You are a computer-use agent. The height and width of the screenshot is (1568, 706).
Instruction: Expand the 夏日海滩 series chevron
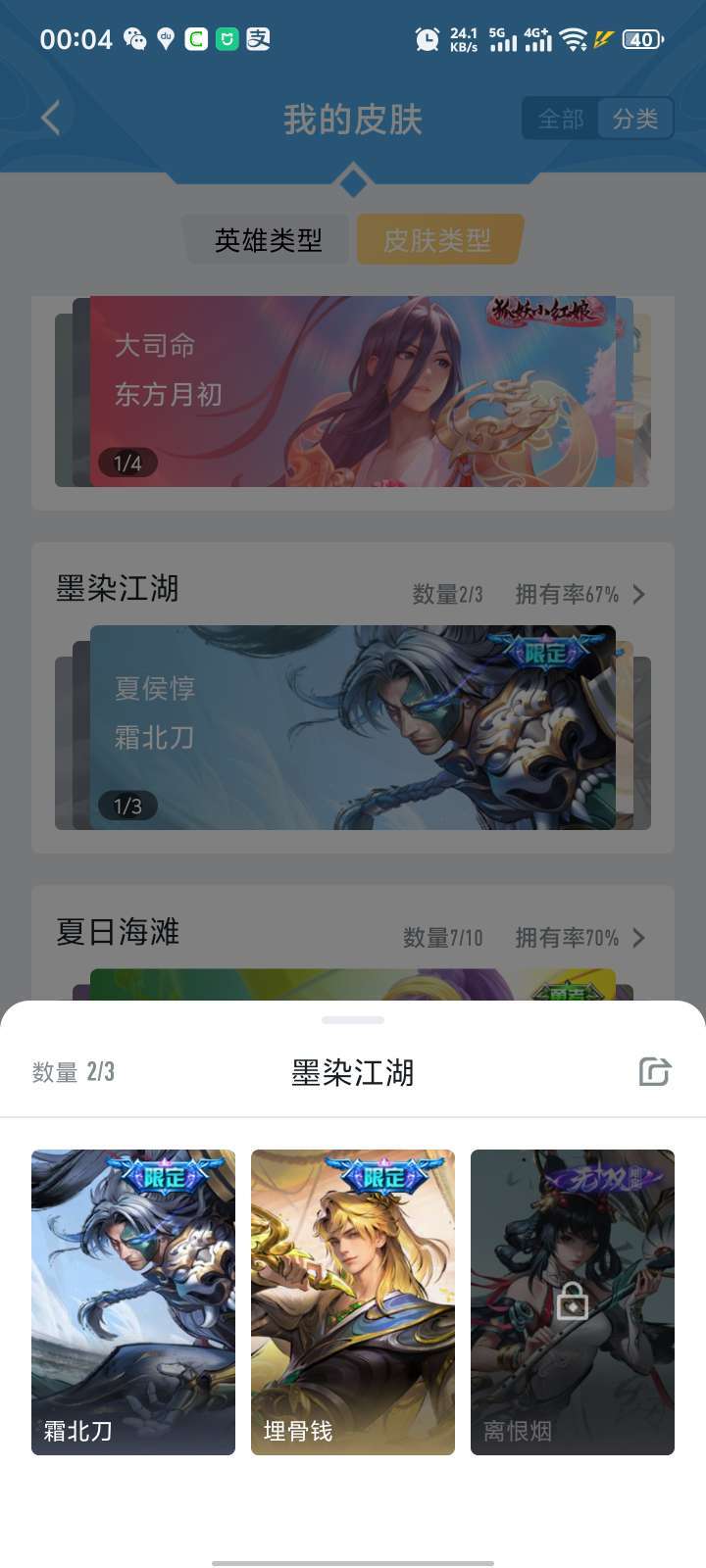(638, 938)
